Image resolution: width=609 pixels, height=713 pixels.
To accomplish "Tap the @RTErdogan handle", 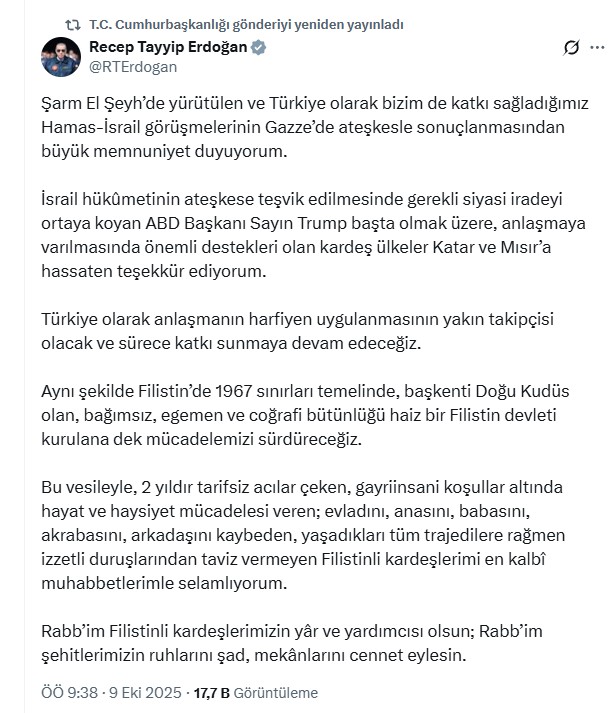I will click(x=133, y=67).
